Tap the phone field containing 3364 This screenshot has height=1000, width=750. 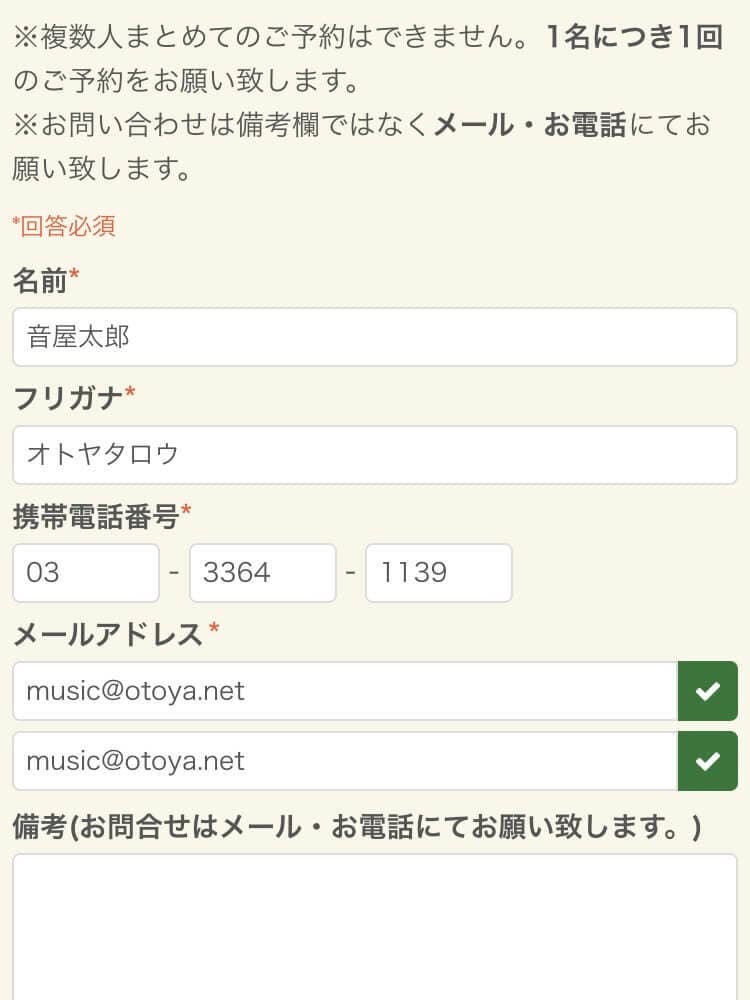262,573
